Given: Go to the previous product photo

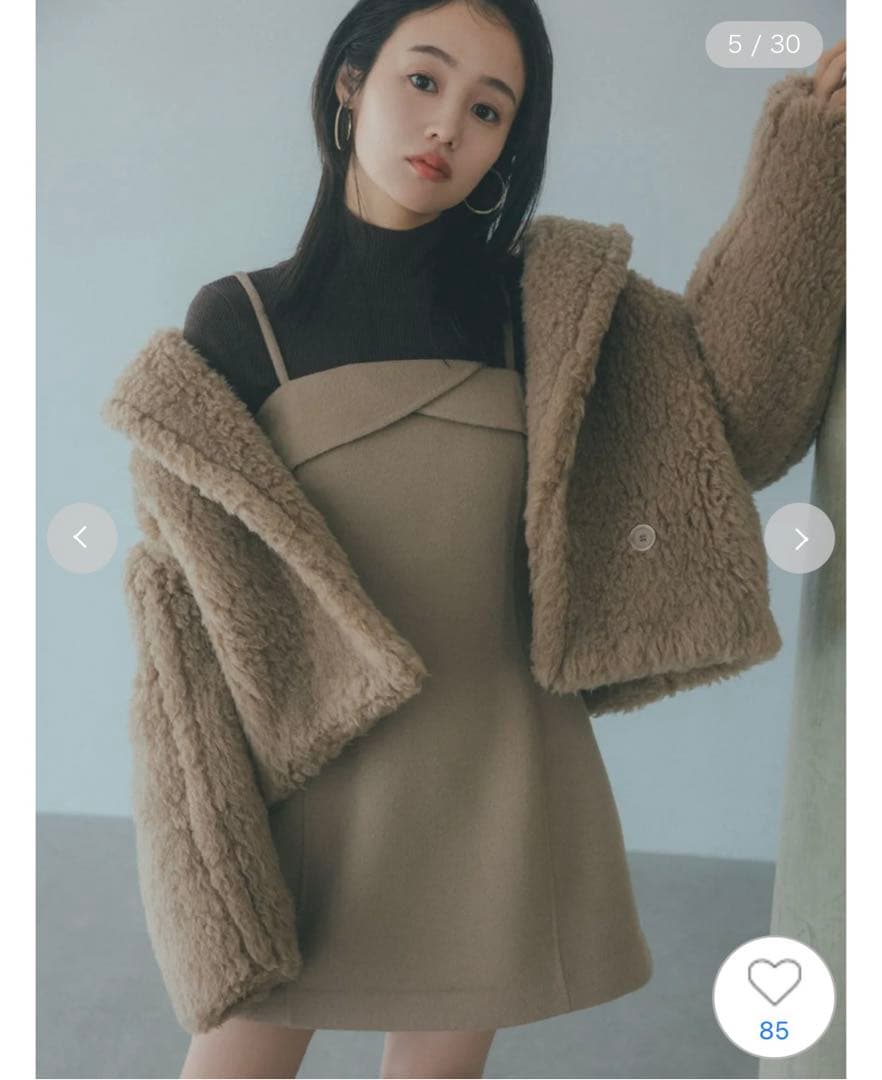Looking at the screenshot, I should tap(82, 538).
